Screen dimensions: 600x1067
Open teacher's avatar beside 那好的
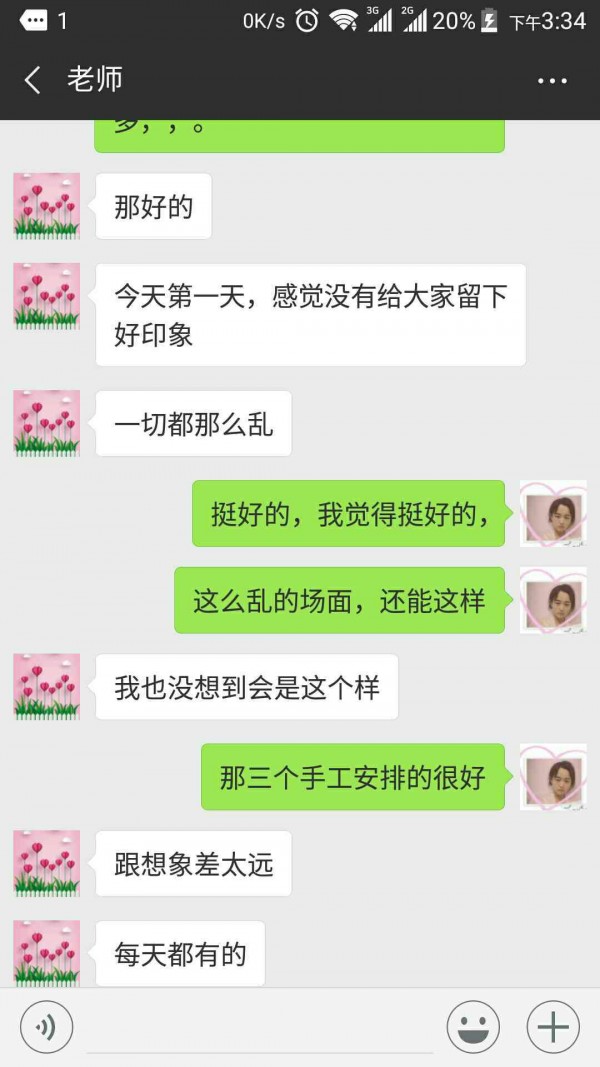tap(46, 206)
